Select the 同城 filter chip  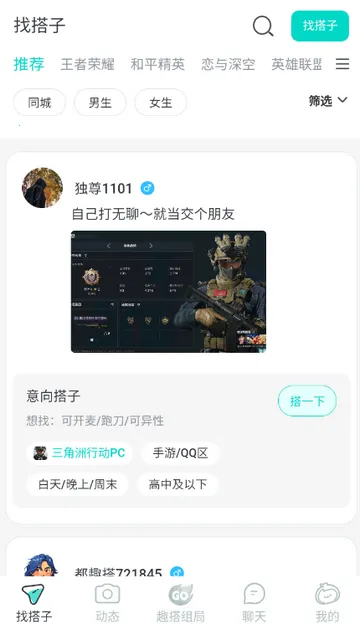[x=39, y=103]
